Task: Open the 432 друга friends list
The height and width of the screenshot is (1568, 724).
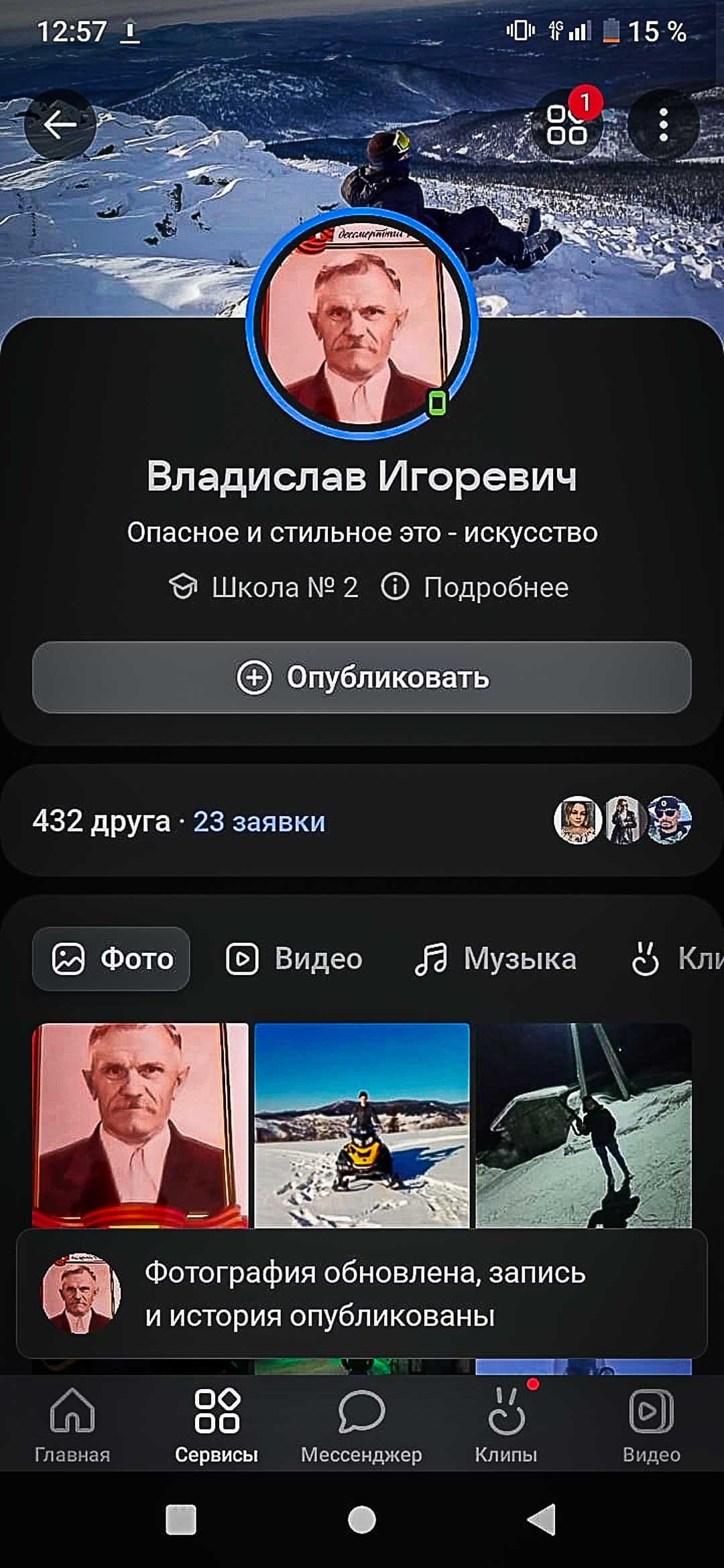Action: [x=101, y=821]
